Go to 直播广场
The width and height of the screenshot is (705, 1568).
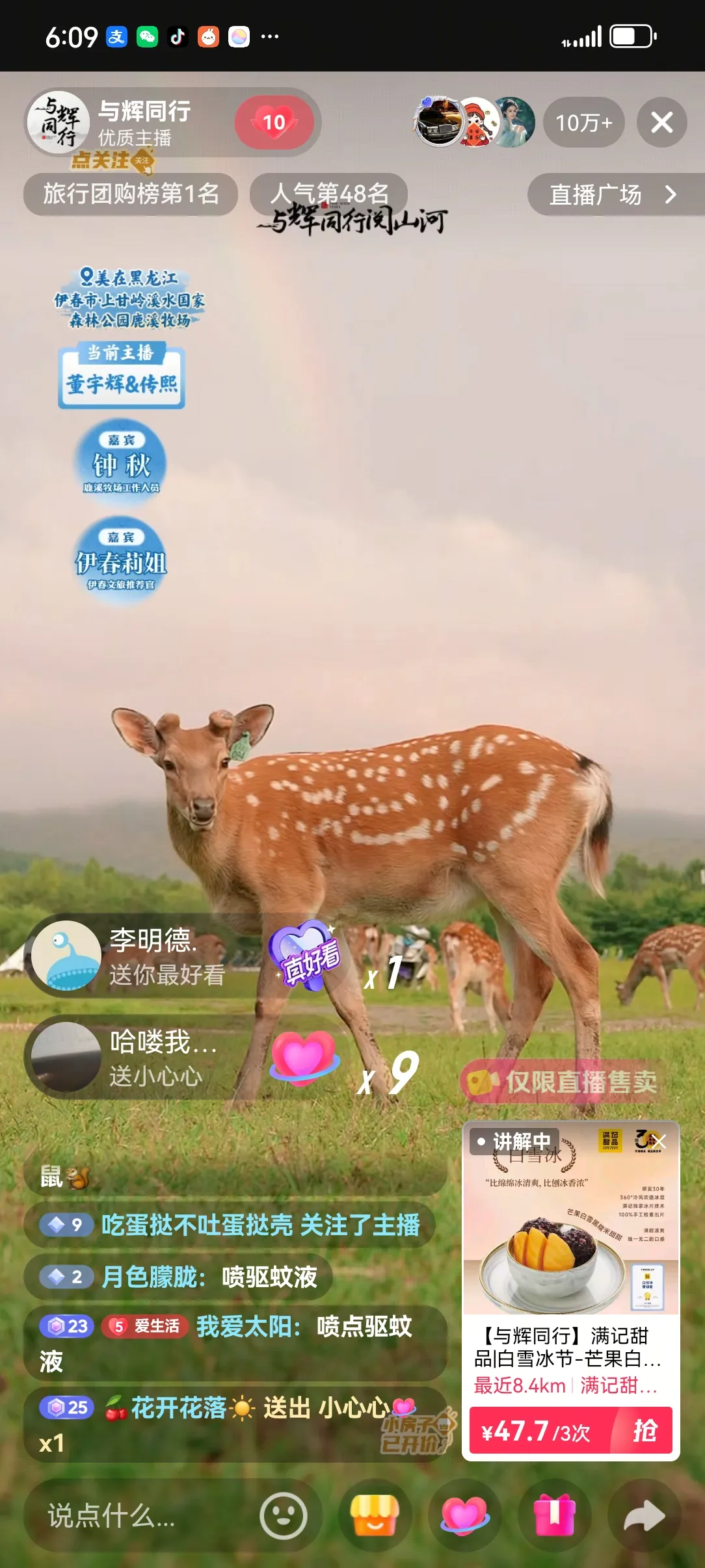[x=613, y=194]
